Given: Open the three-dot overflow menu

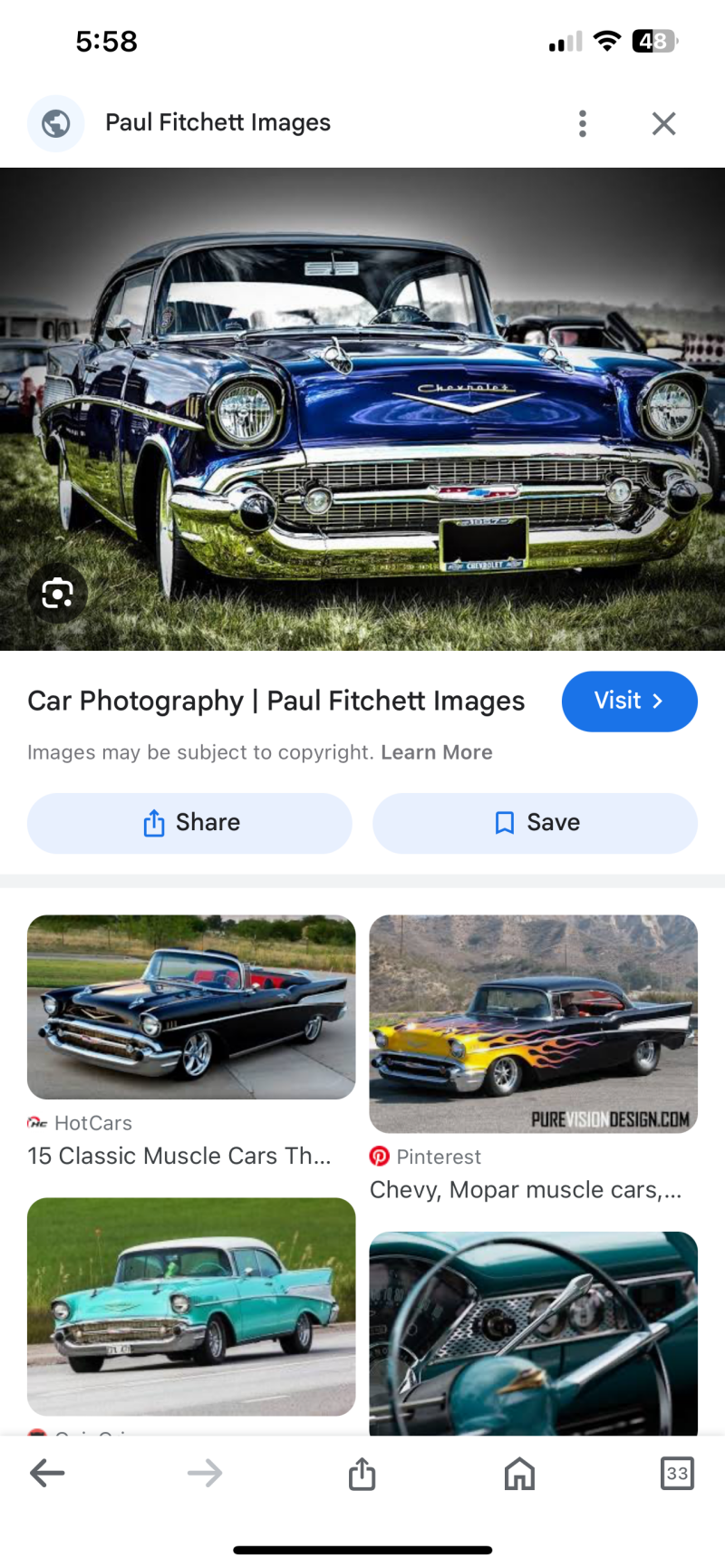Looking at the screenshot, I should (583, 123).
